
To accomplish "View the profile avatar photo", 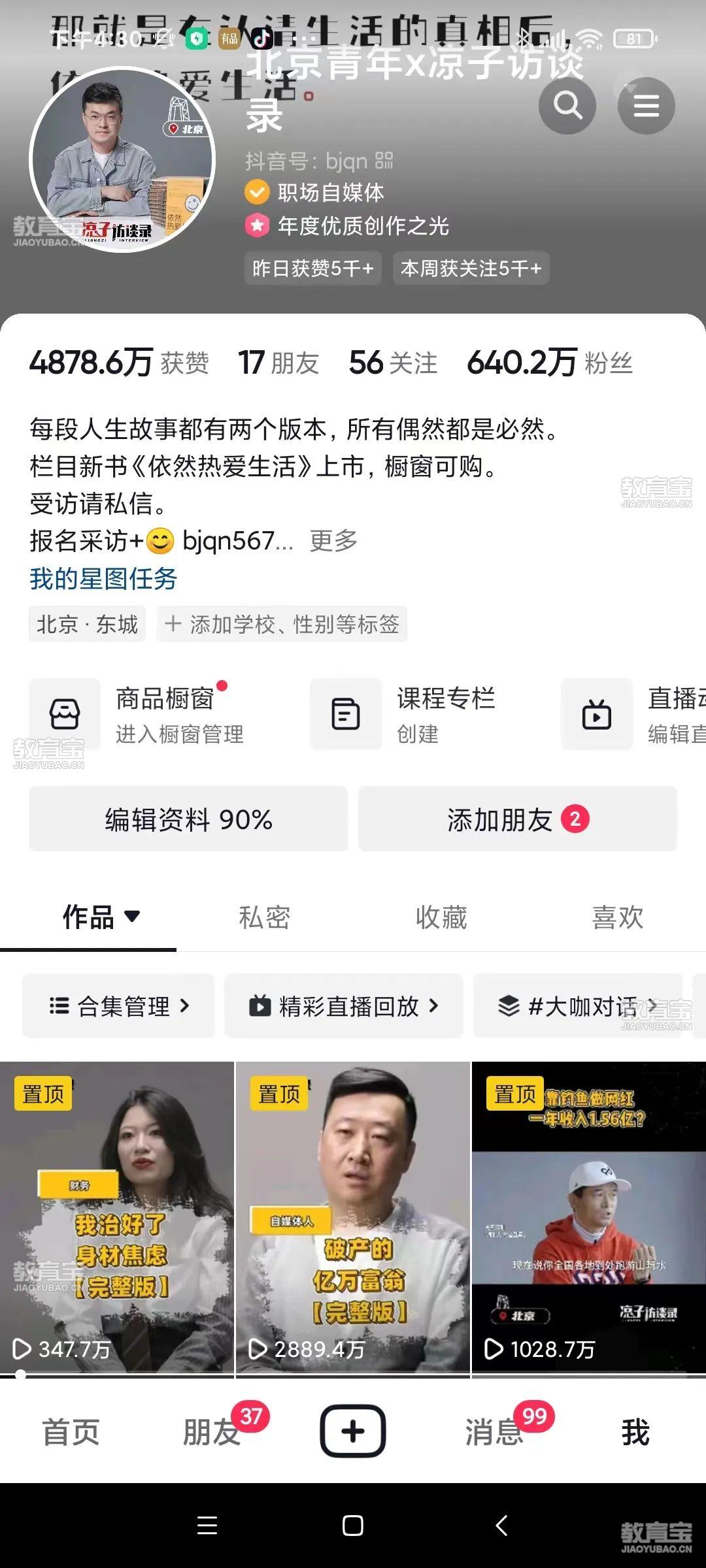I will (x=122, y=159).
